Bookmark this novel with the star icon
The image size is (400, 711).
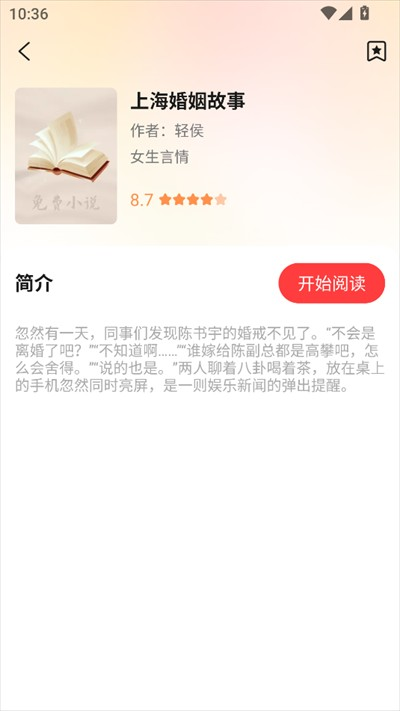[376, 51]
